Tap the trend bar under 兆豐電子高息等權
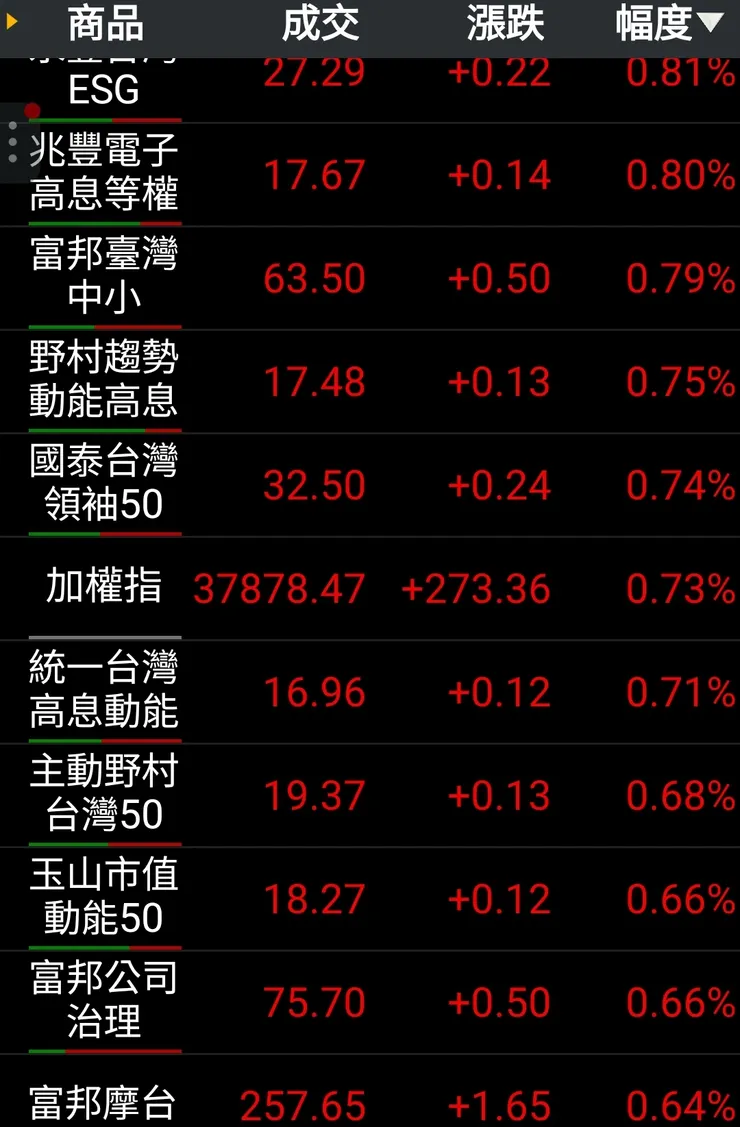Viewport: 740px width, 1127px height. tap(105, 223)
